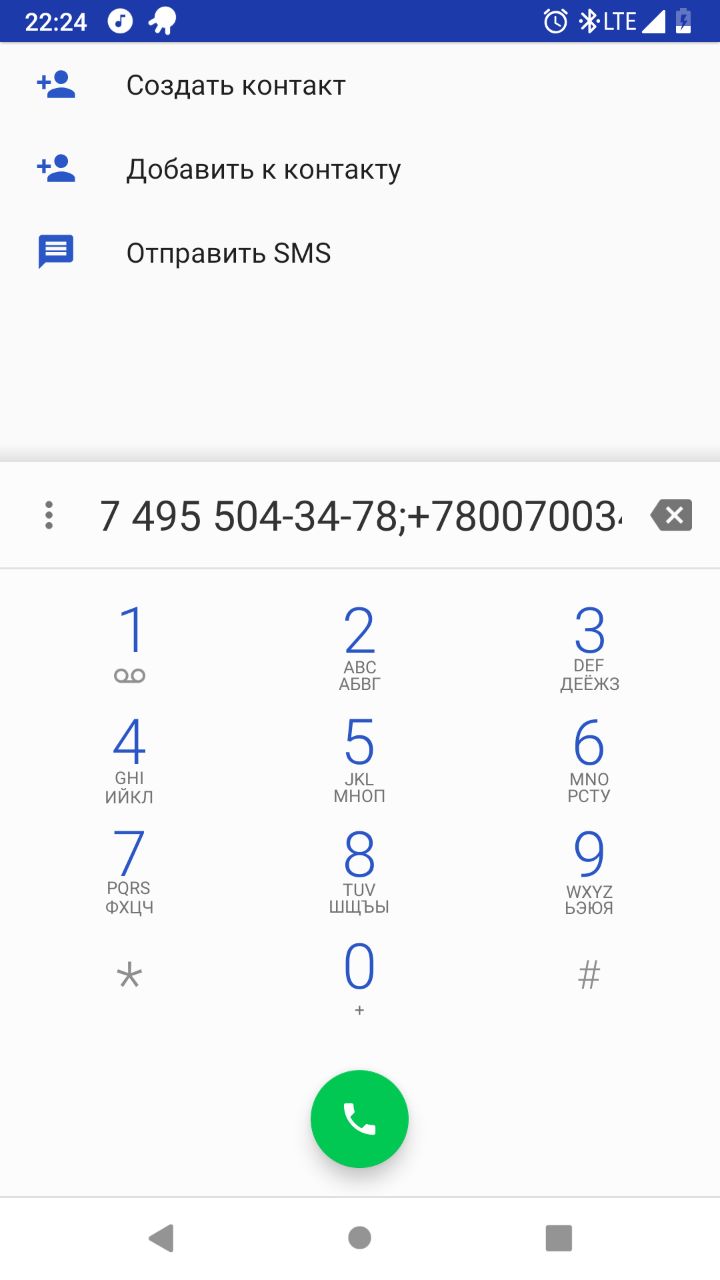Tap Отправить SMS
The image size is (720, 1280).
(360, 253)
